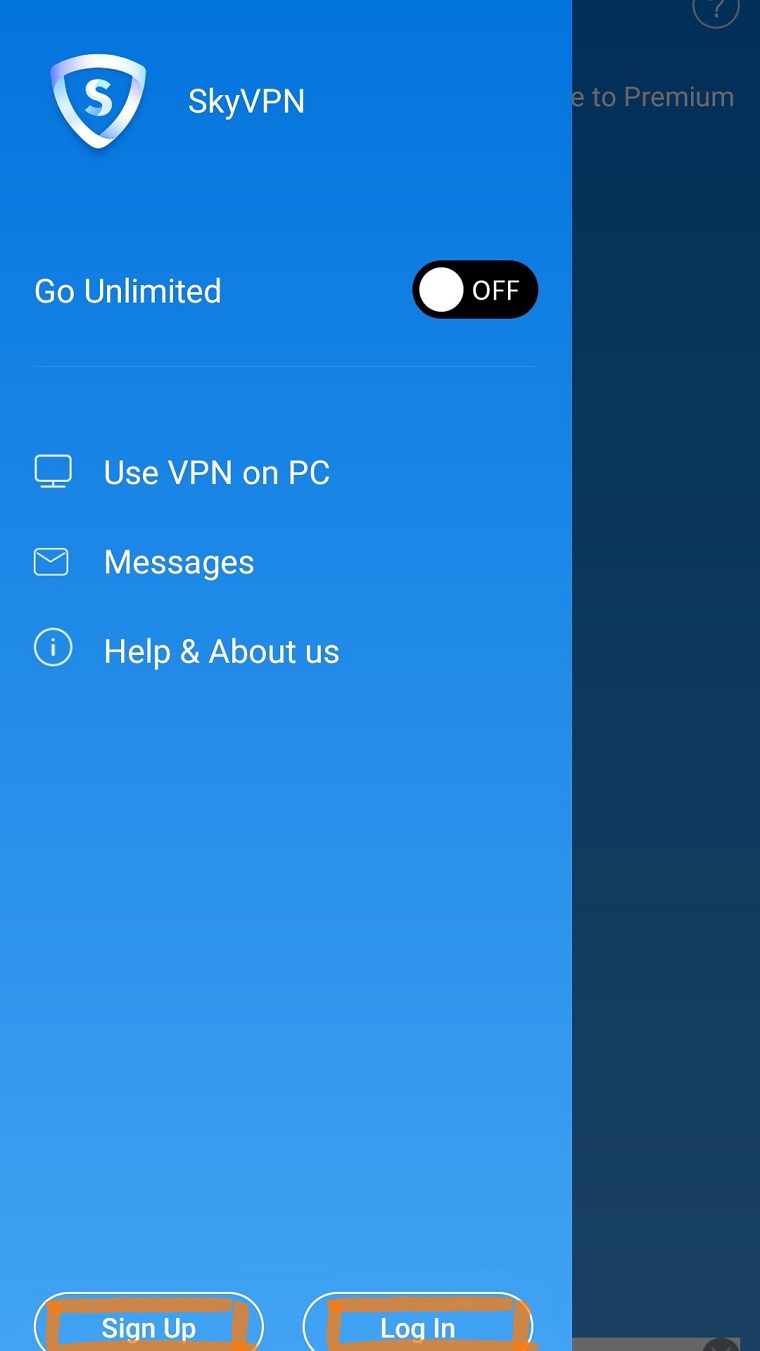Image resolution: width=760 pixels, height=1351 pixels.
Task: Select the Messages menu entry
Action: tap(178, 561)
